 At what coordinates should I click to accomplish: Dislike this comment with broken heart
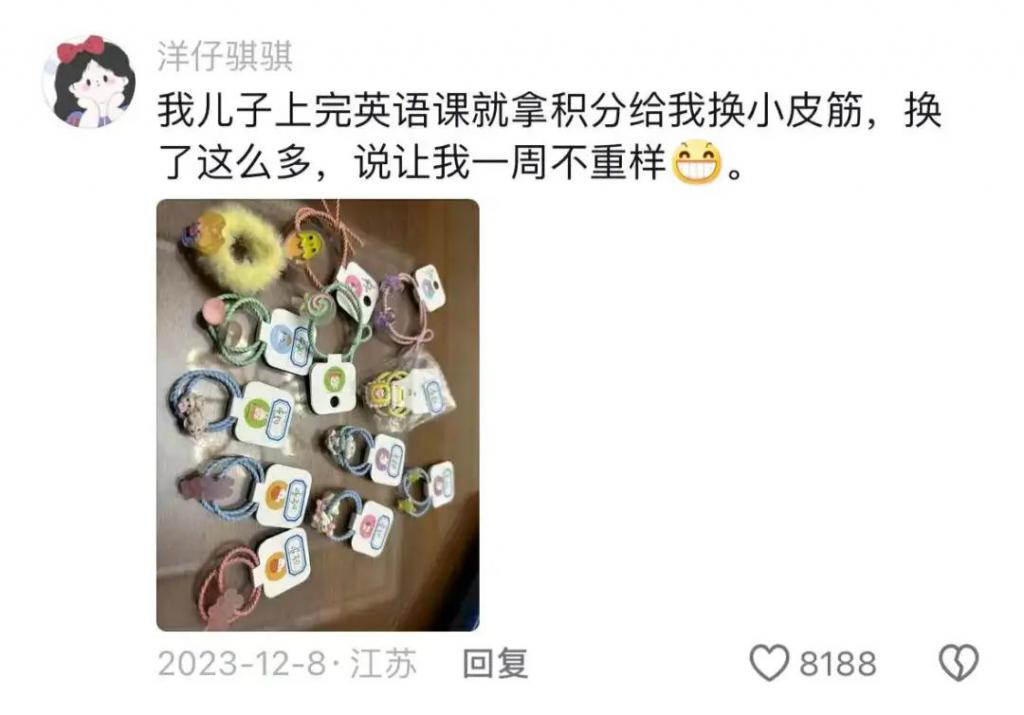click(958, 664)
